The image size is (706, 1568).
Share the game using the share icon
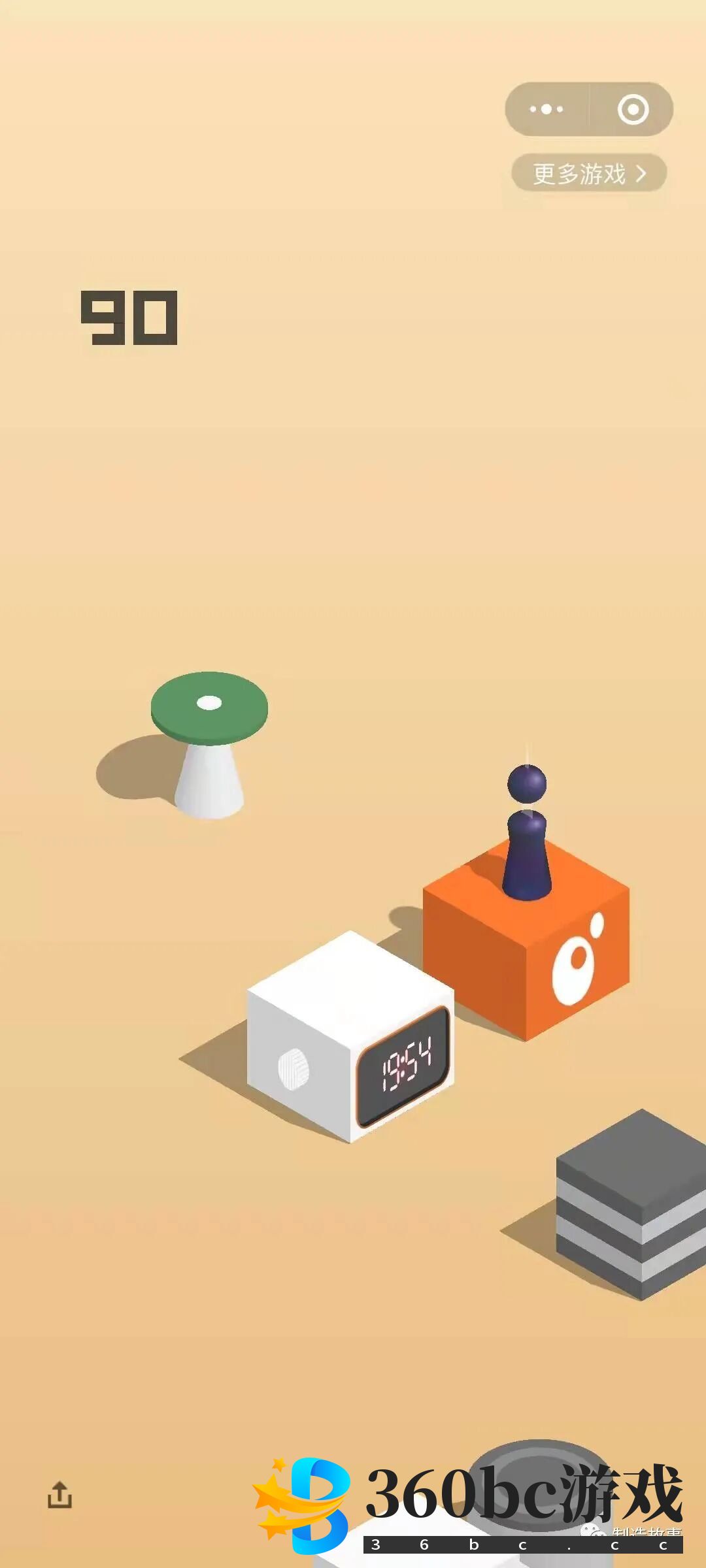click(60, 1495)
